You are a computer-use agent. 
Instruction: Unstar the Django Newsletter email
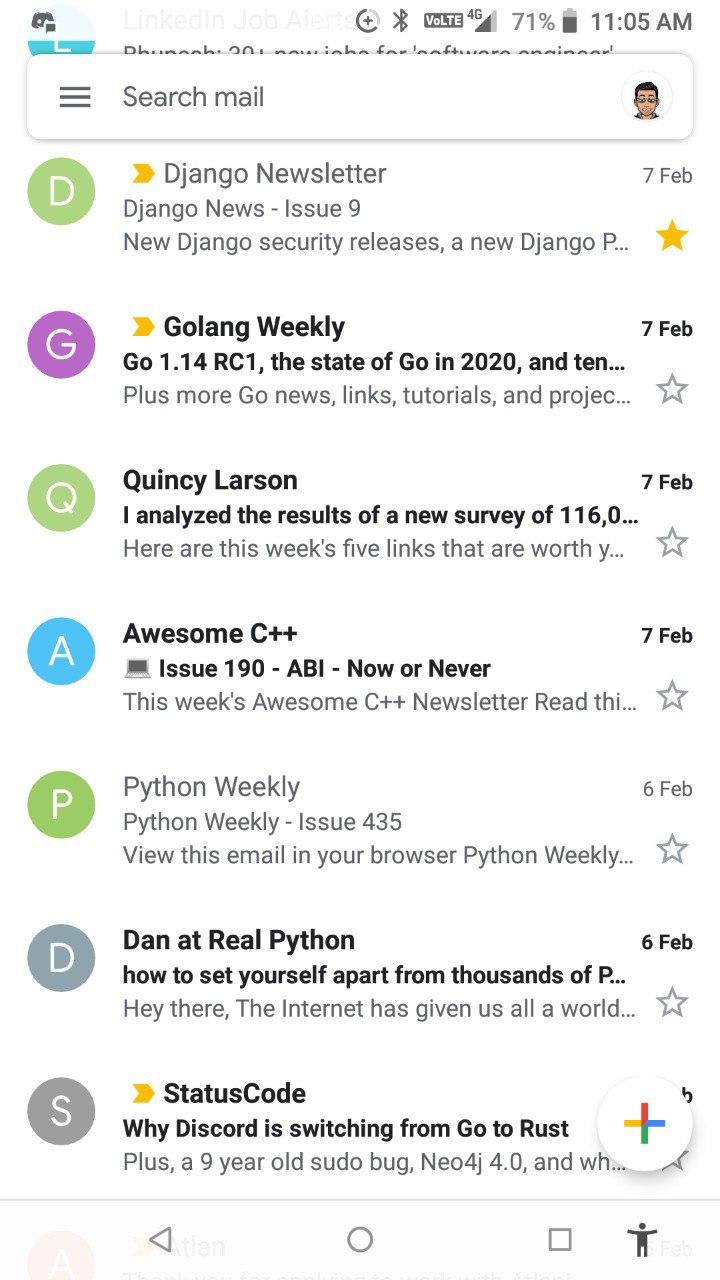672,237
